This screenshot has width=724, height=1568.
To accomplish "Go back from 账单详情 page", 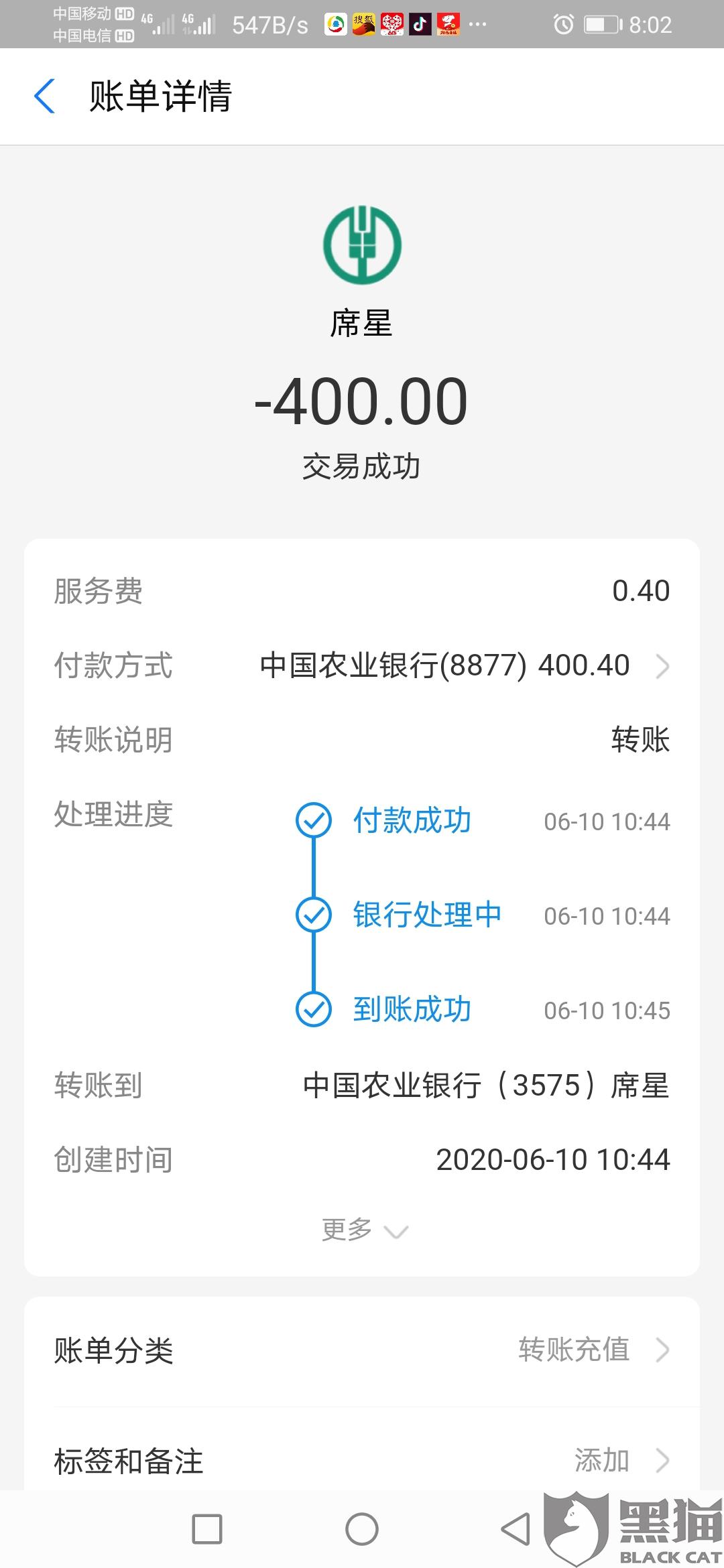I will pyautogui.click(x=44, y=96).
